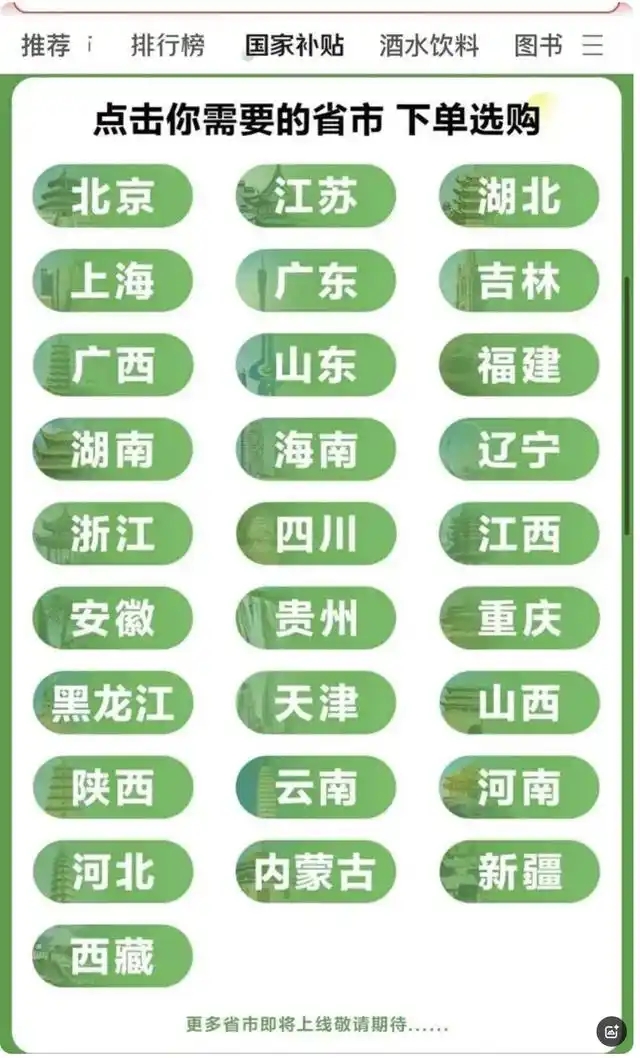This screenshot has height=1058, width=640.
Task: Select the 国家补贴 tab
Action: pyautogui.click(x=294, y=45)
